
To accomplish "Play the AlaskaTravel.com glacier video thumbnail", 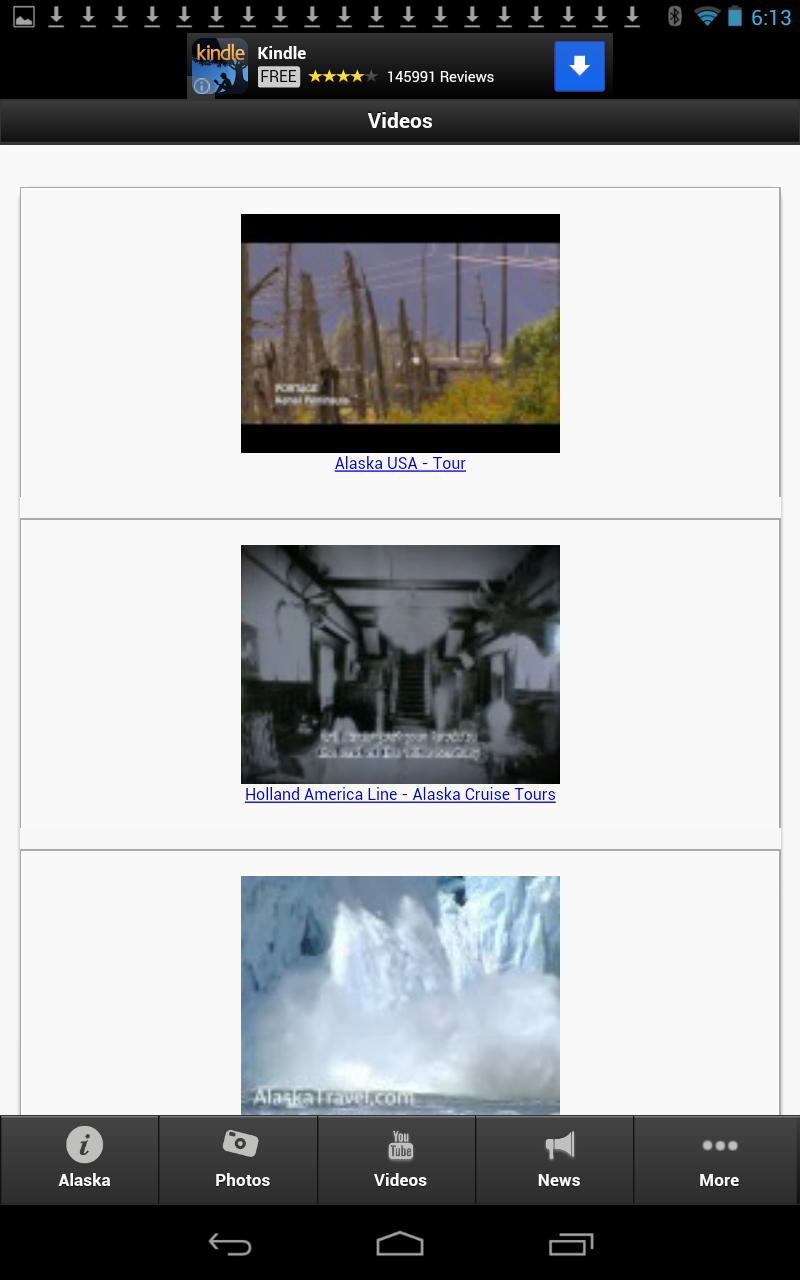I will coord(400,995).
